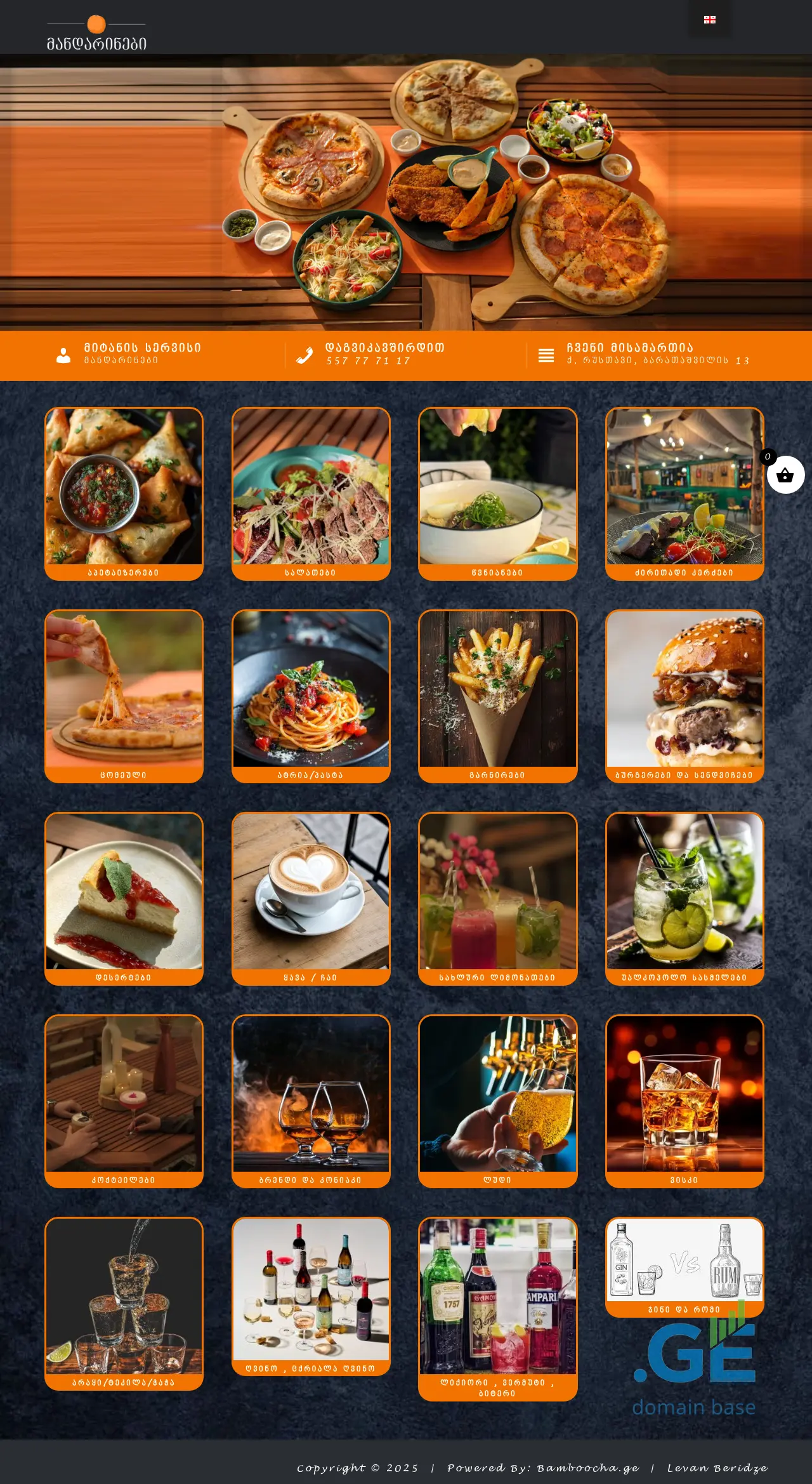Open the ჯინი და რომი category

[684, 1266]
